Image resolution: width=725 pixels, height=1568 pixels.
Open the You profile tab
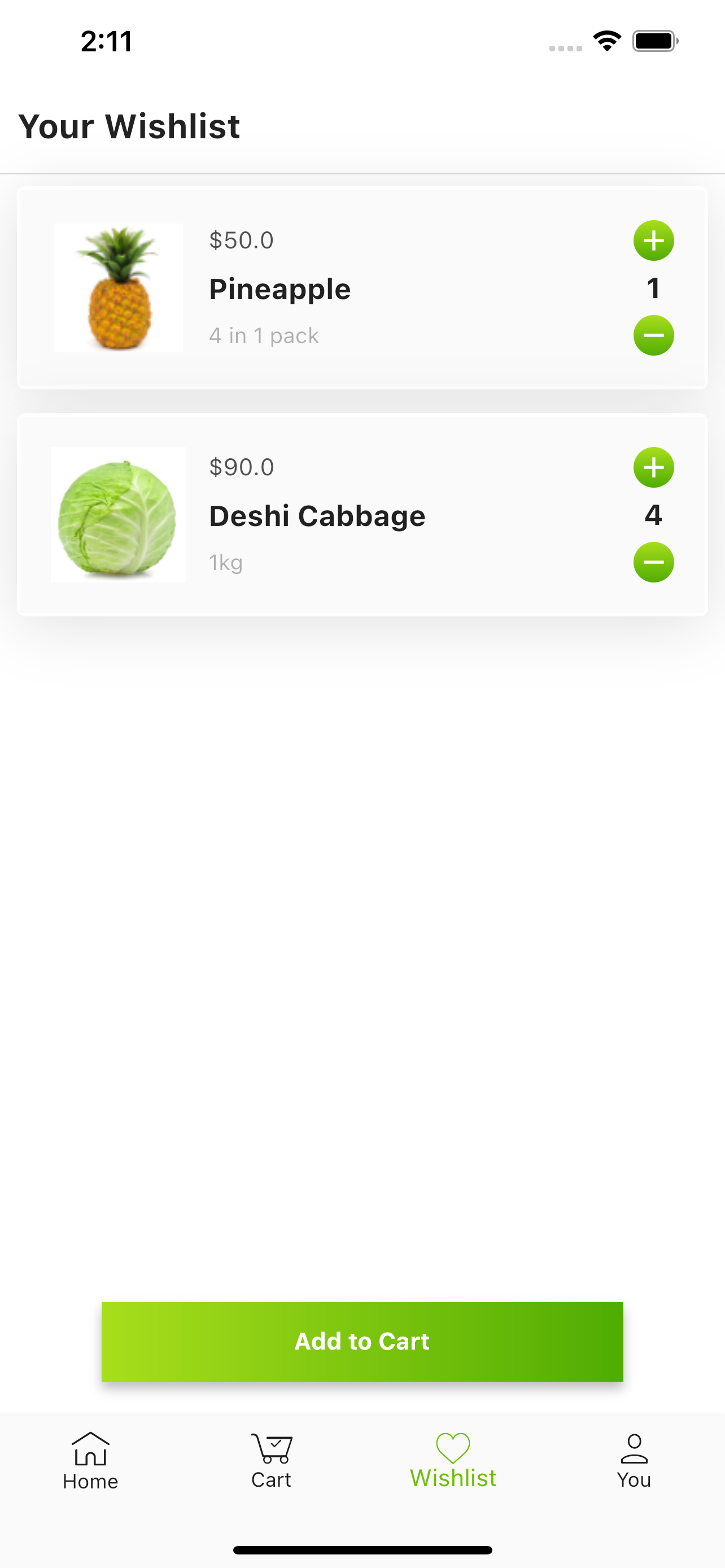[x=634, y=1461]
